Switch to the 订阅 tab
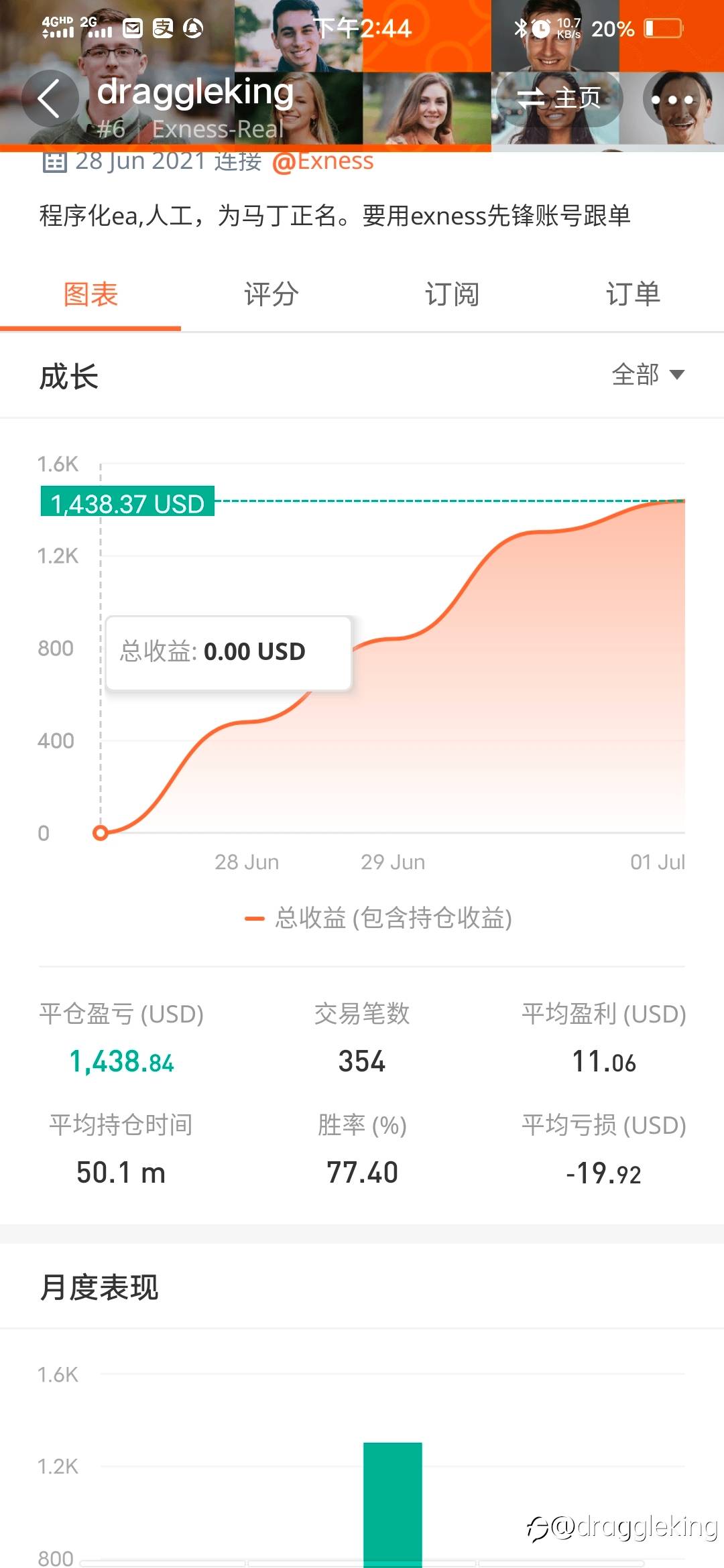 [452, 295]
